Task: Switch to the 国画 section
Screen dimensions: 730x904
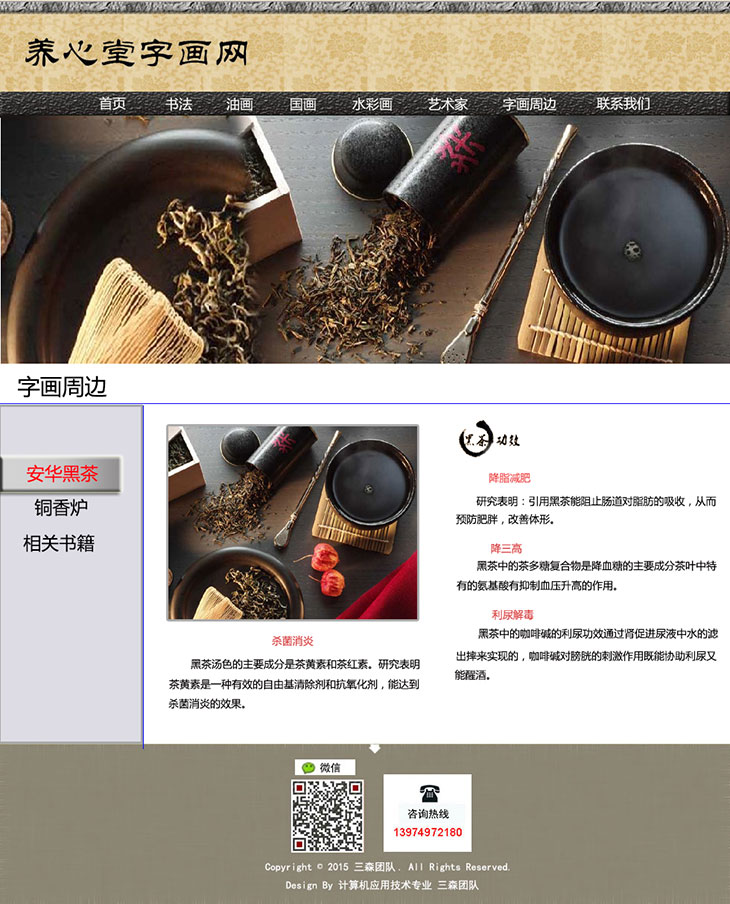Action: 303,104
